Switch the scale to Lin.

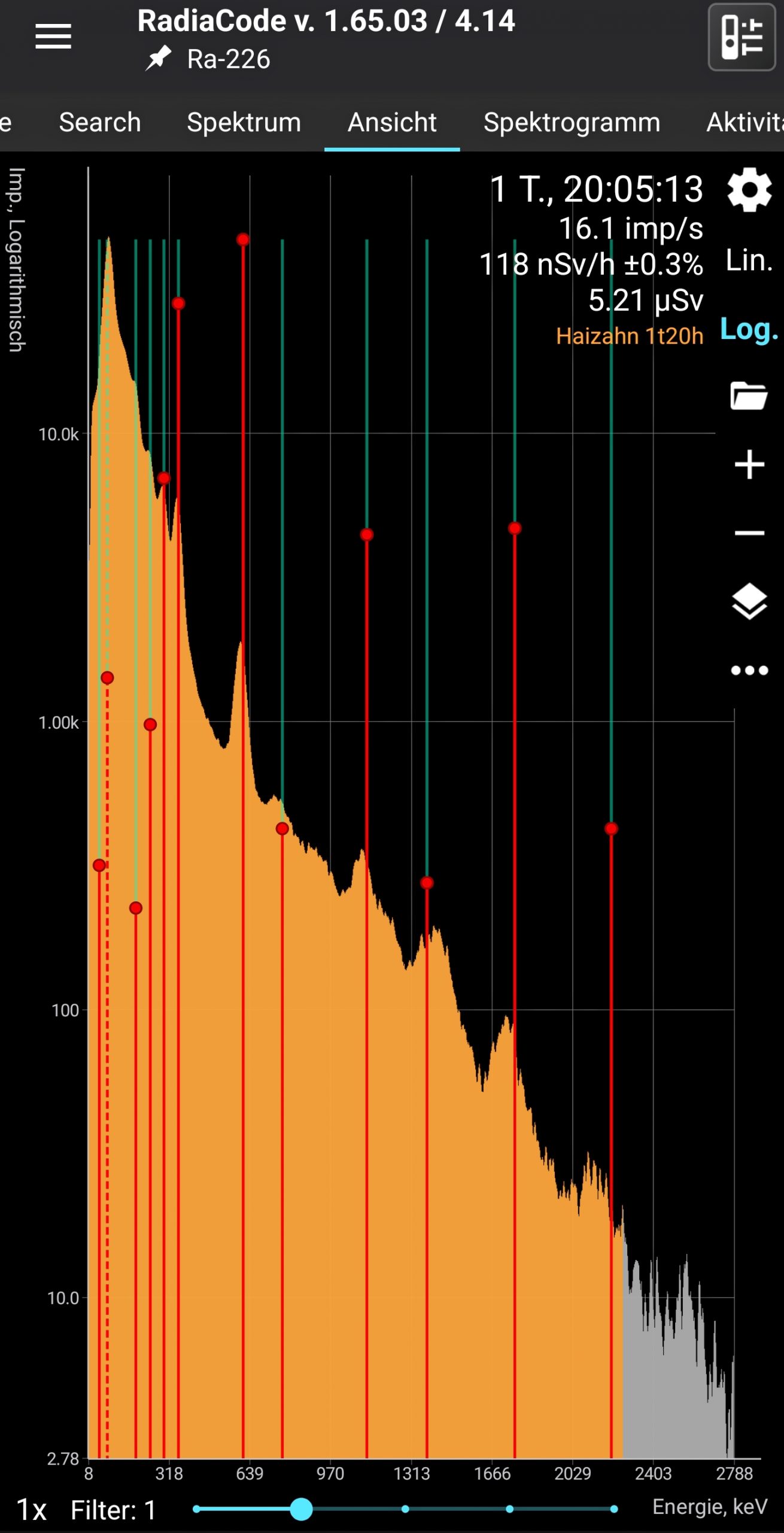click(x=749, y=260)
